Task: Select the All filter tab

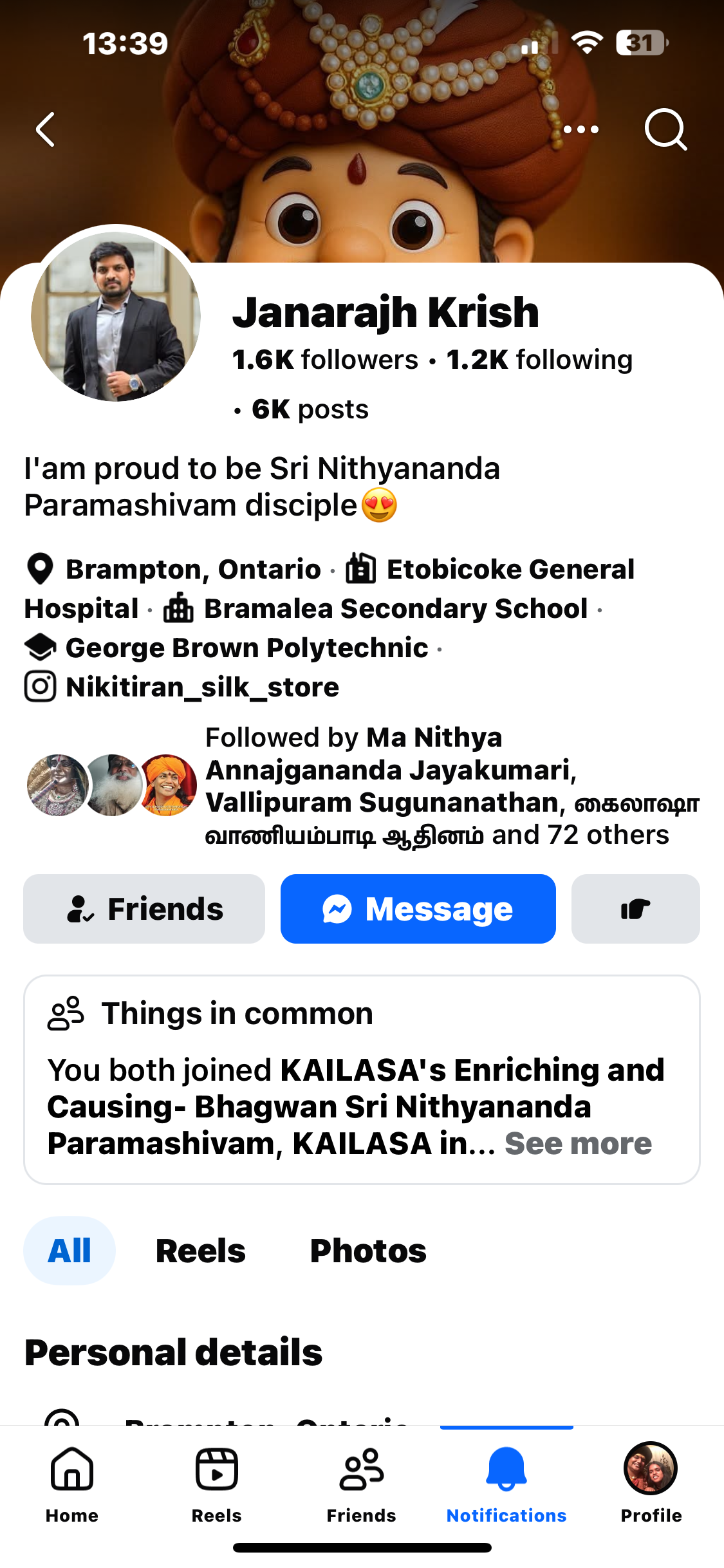Action: [x=70, y=1251]
